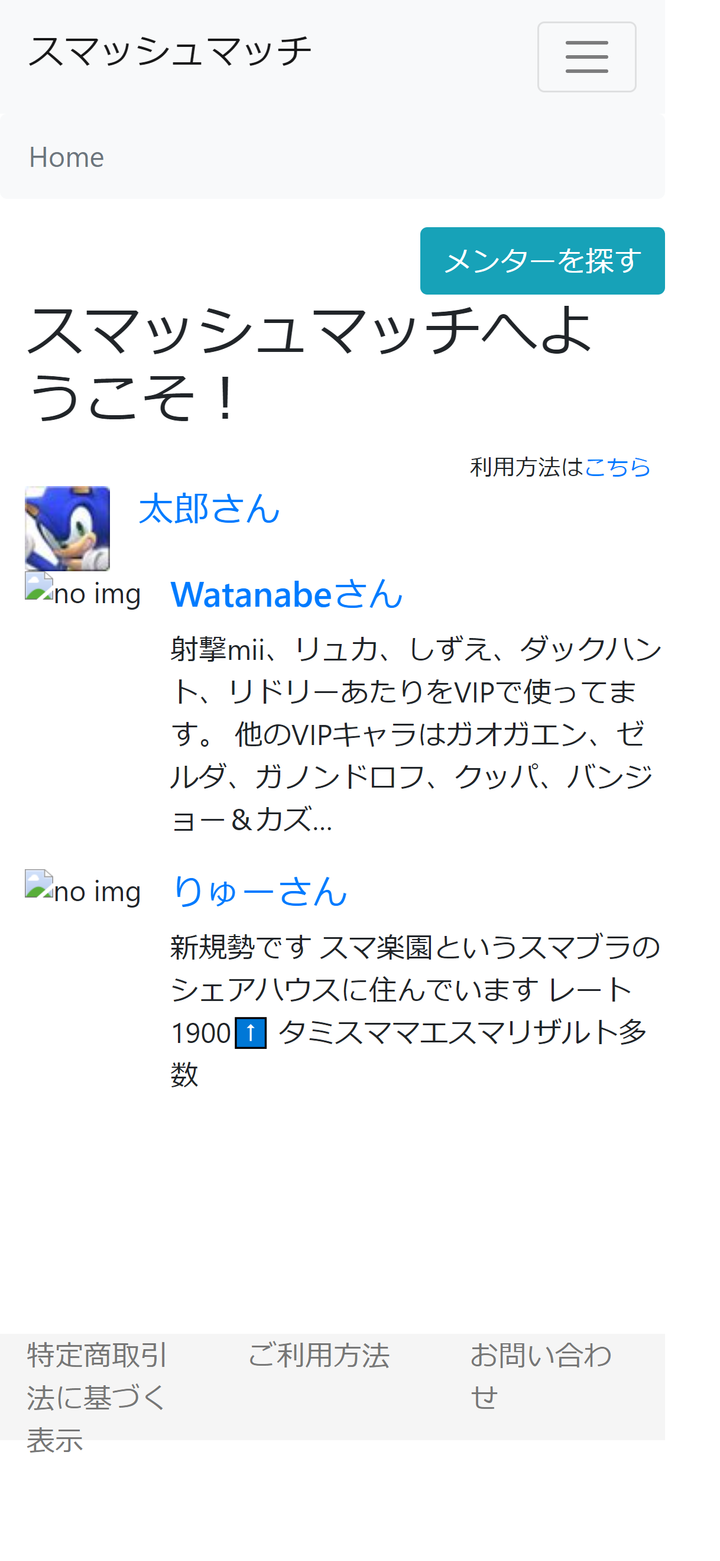Open the ご利用方法 footer link
720x1561 pixels.
[x=318, y=1356]
